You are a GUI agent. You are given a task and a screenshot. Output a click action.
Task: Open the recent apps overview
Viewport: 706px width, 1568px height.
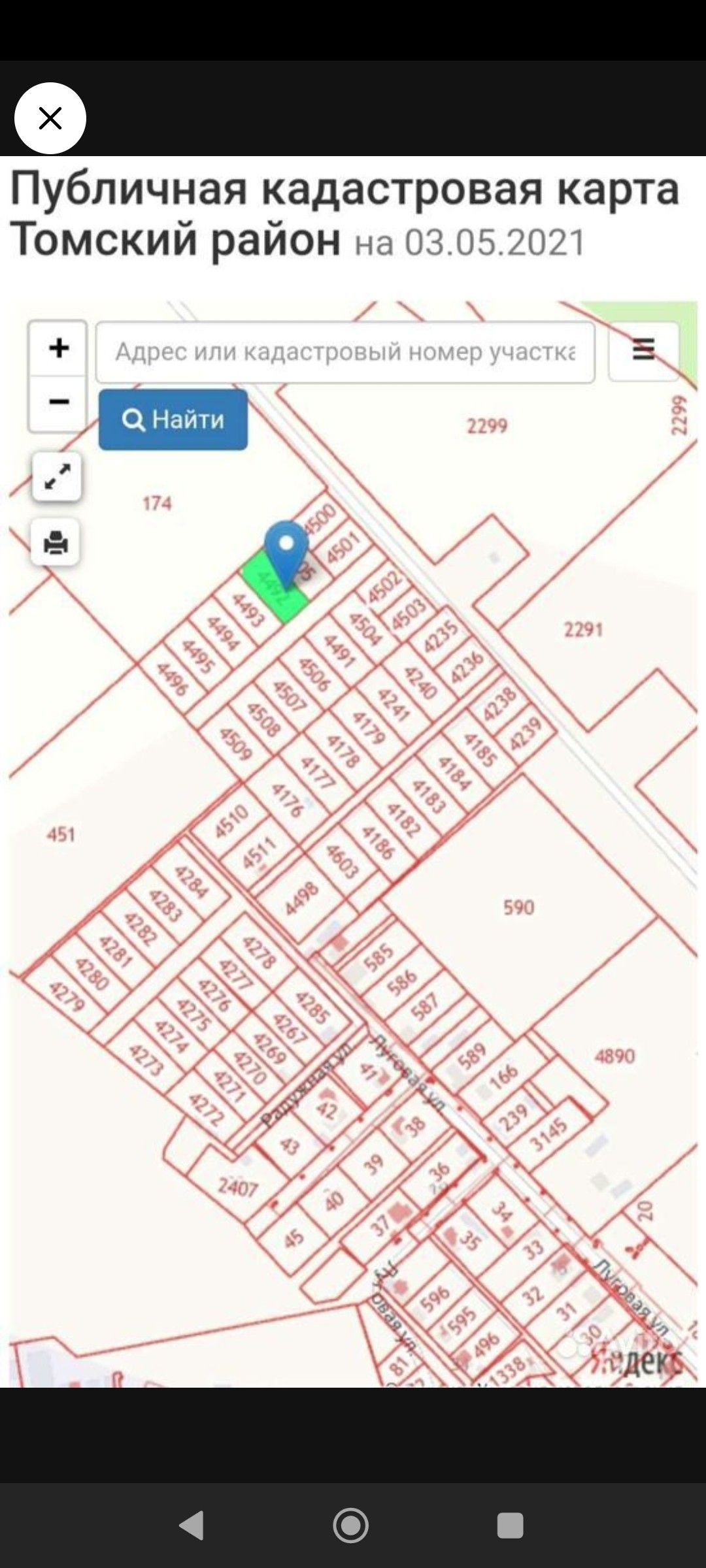tap(510, 1526)
